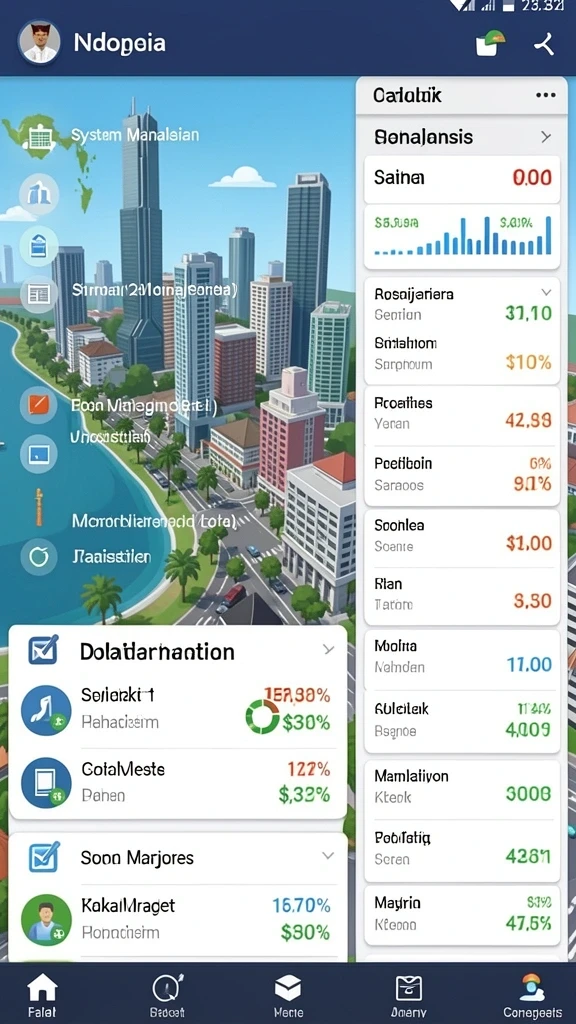
Task: Switch to the Badoat tab
Action: 167,995
